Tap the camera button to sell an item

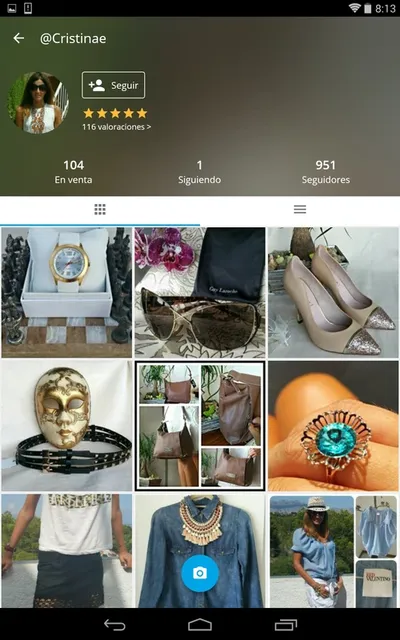point(200,573)
